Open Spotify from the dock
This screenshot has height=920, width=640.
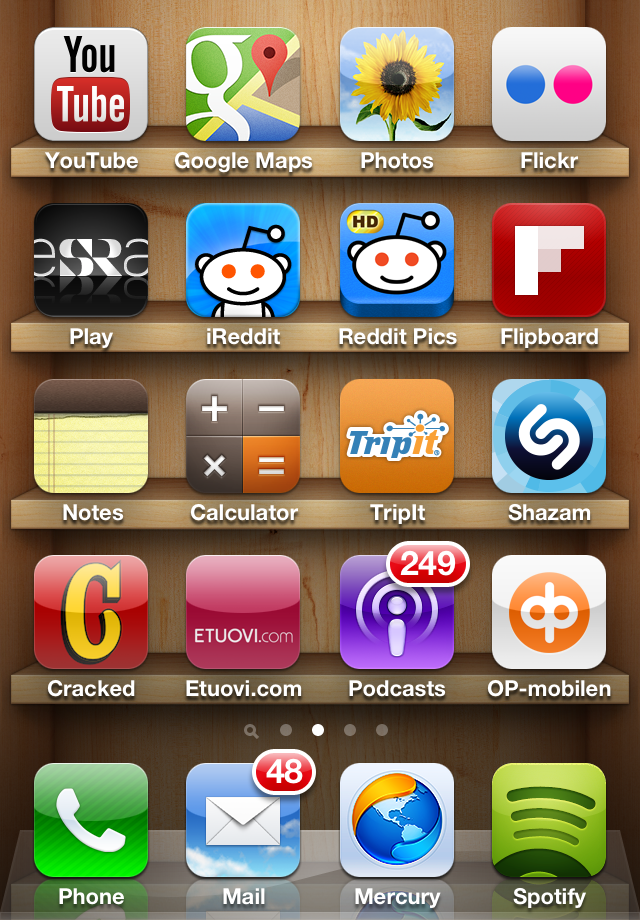click(x=549, y=820)
